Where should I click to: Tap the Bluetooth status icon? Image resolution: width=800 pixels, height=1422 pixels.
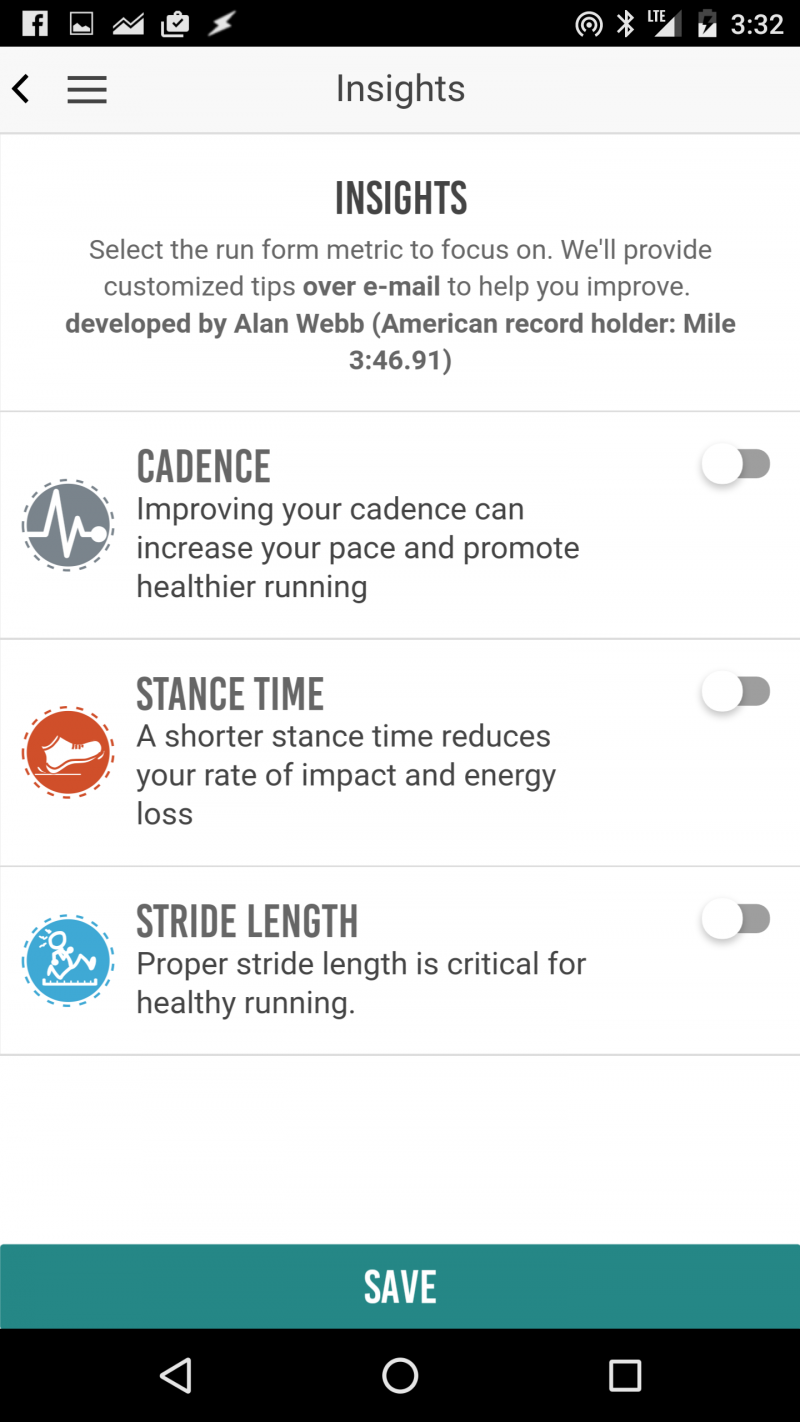[625, 22]
